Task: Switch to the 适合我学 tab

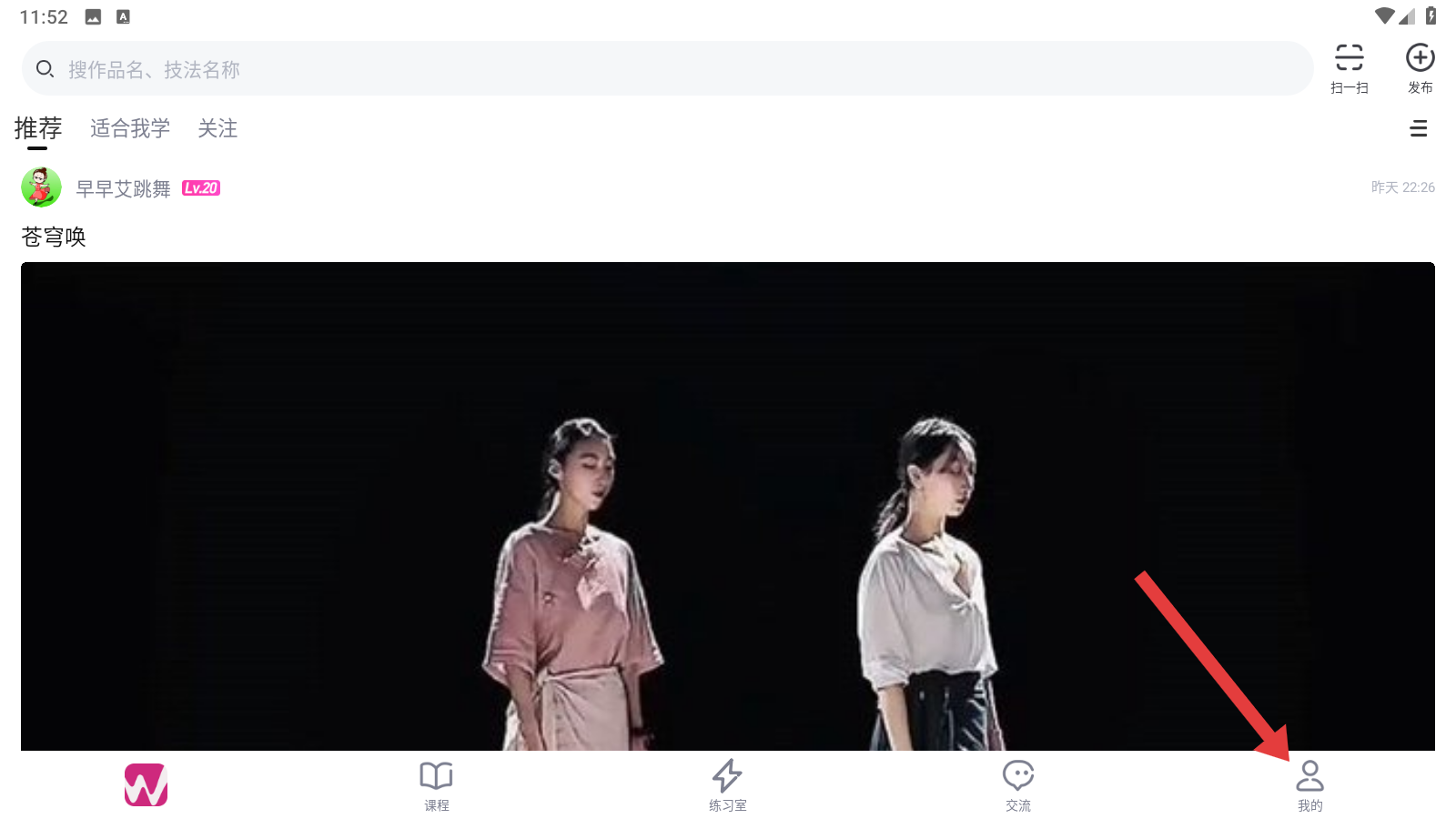Action: point(130,129)
